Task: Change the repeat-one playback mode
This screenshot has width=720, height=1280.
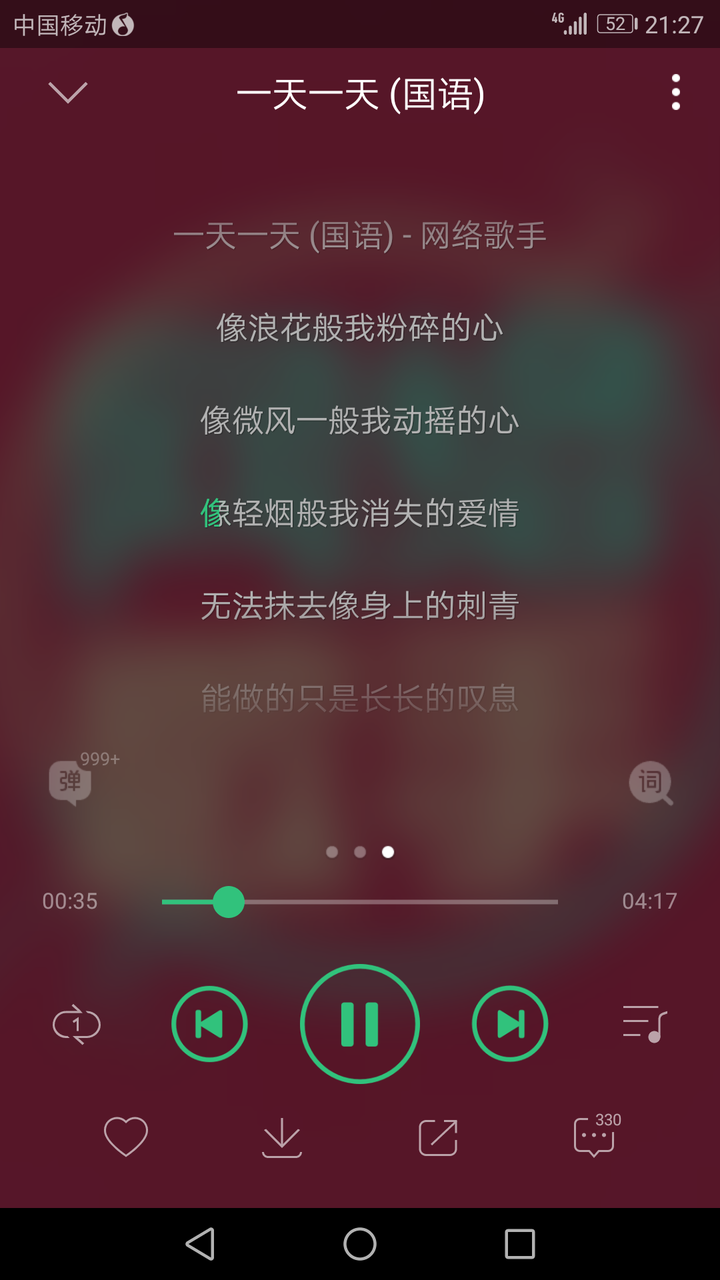Action: pyautogui.click(x=77, y=1025)
